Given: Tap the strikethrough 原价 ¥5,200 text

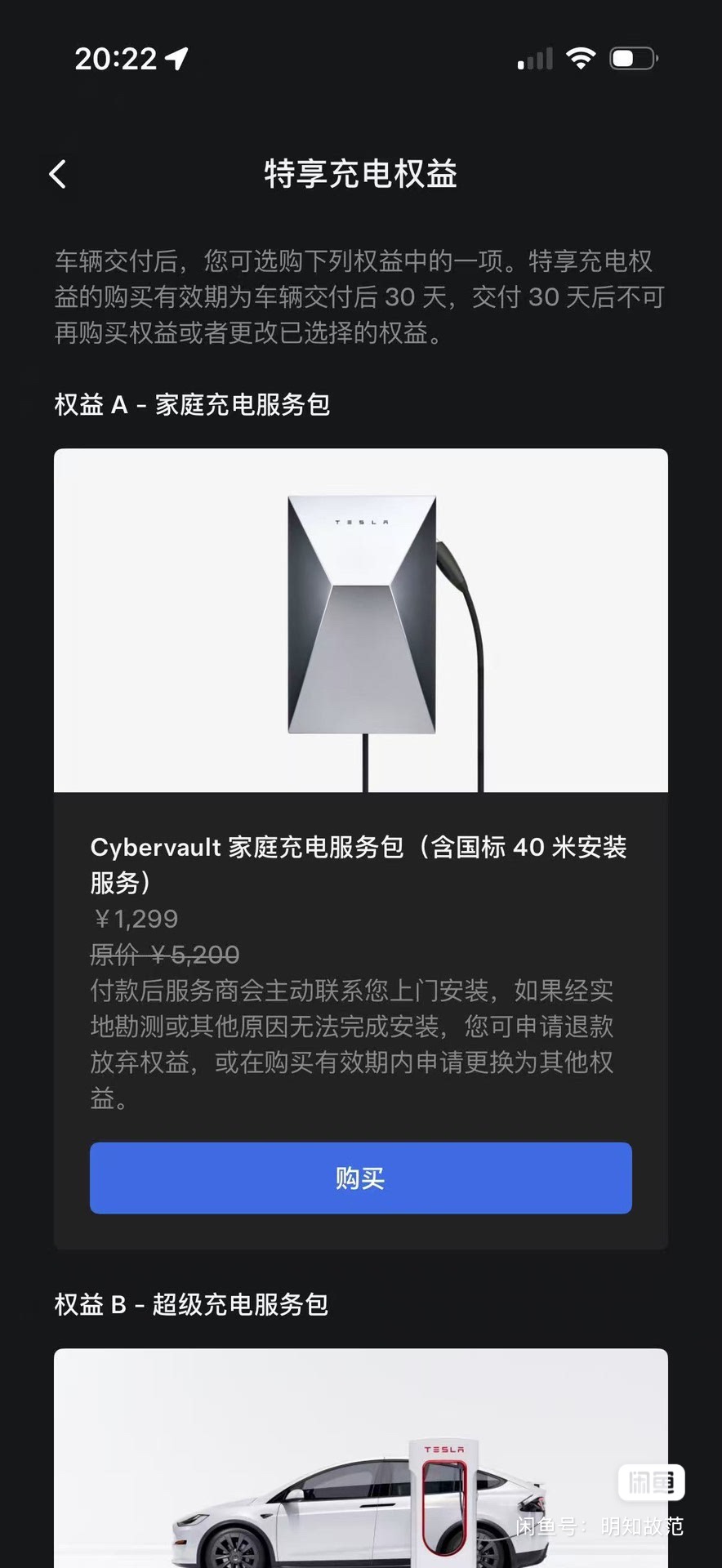Looking at the screenshot, I should point(163,955).
